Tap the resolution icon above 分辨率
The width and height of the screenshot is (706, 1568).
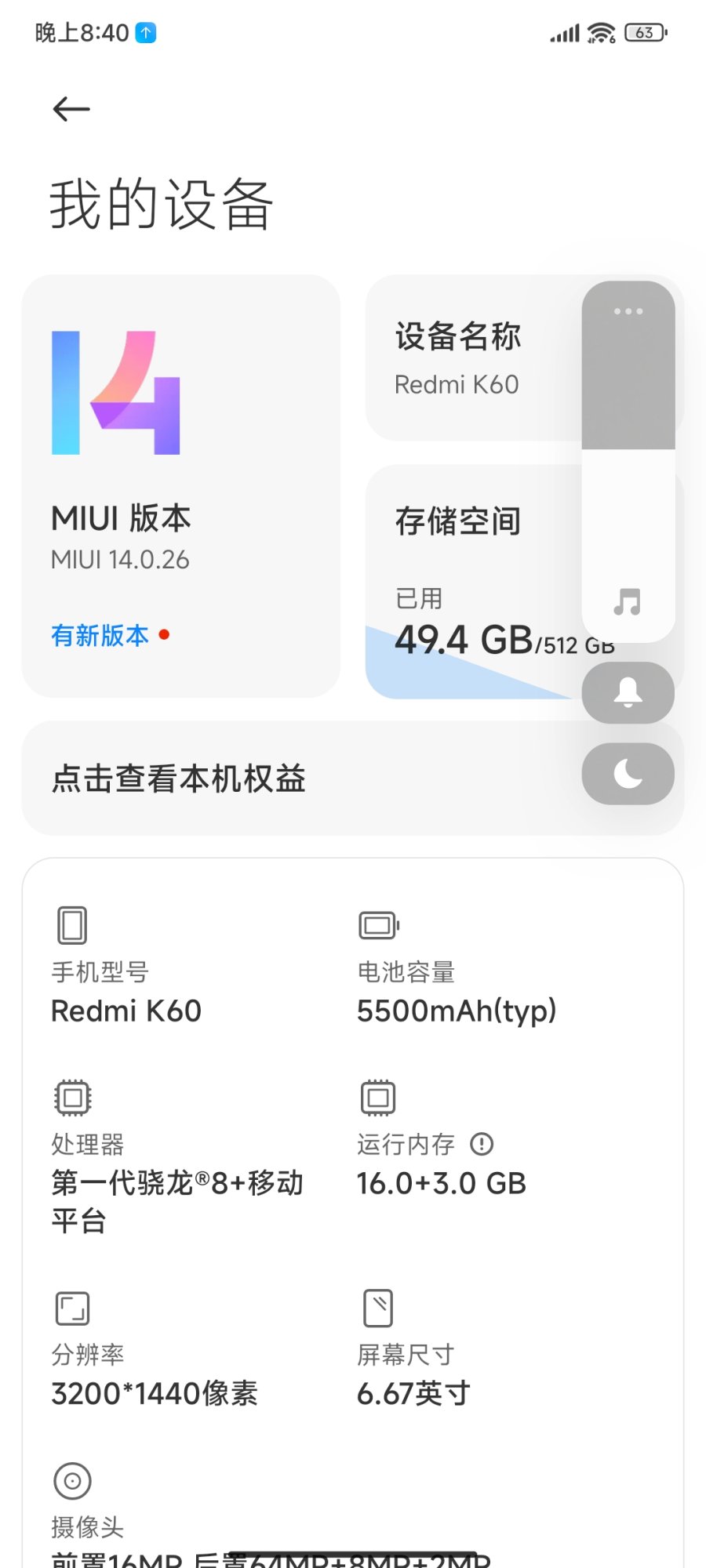71,1308
